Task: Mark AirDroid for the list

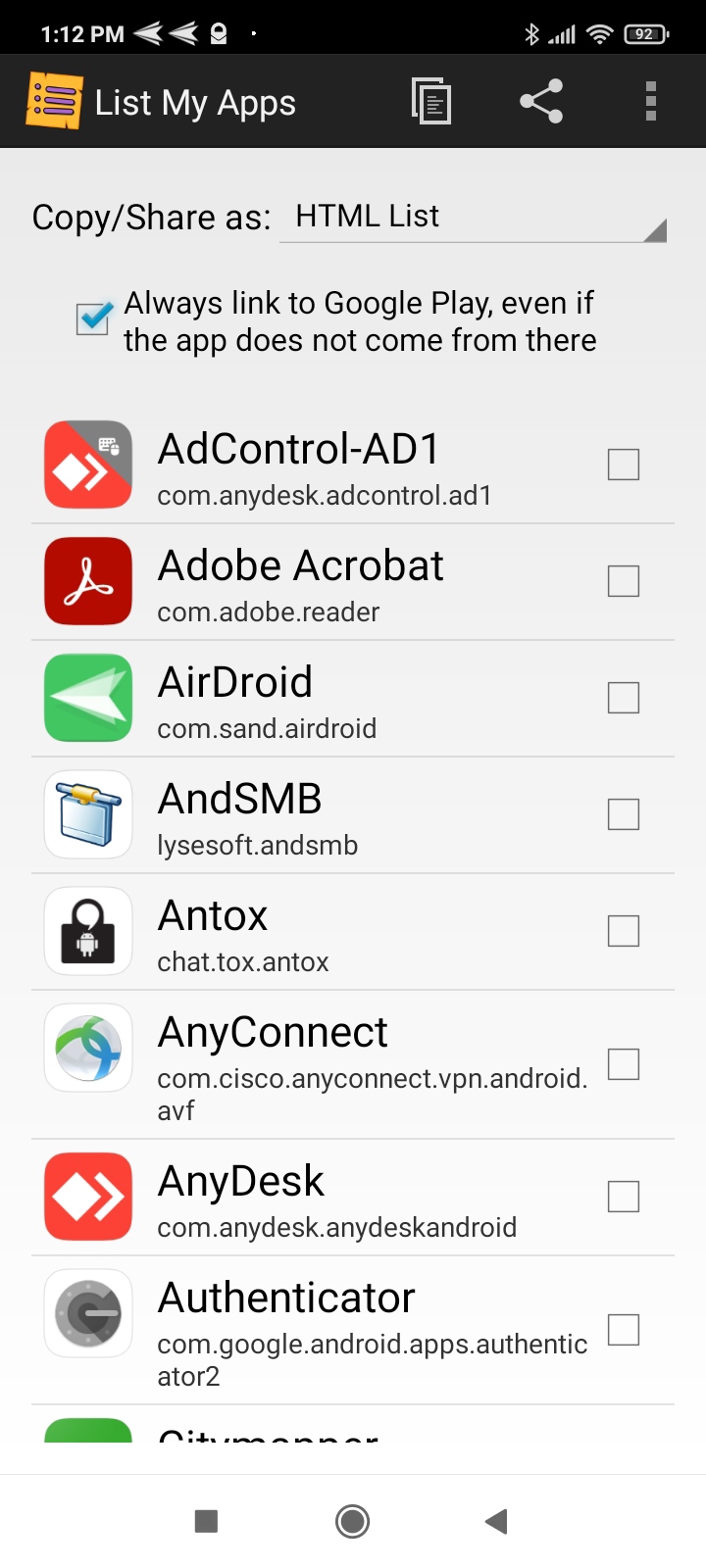Action: 624,698
